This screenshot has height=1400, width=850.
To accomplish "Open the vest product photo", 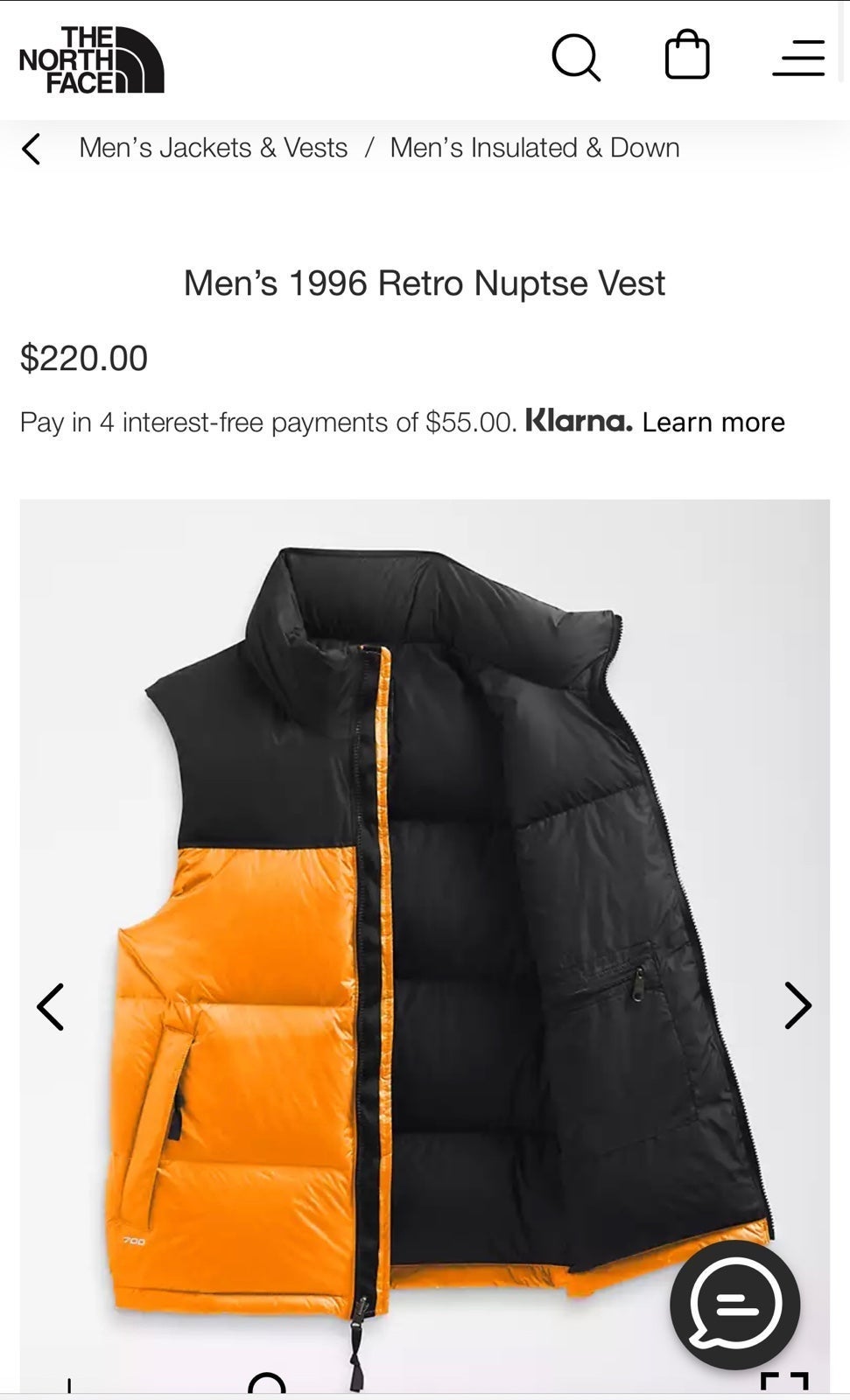I will coord(425,945).
